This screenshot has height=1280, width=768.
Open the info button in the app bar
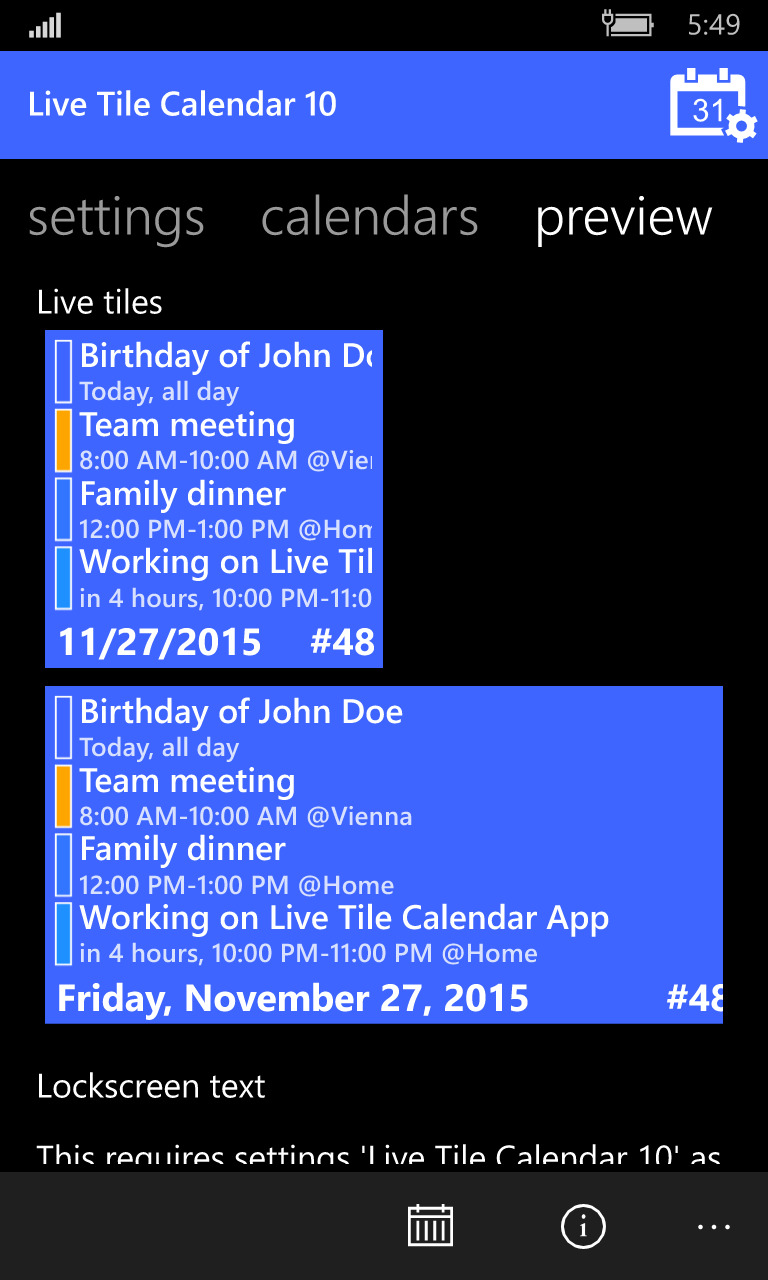pyautogui.click(x=584, y=1226)
